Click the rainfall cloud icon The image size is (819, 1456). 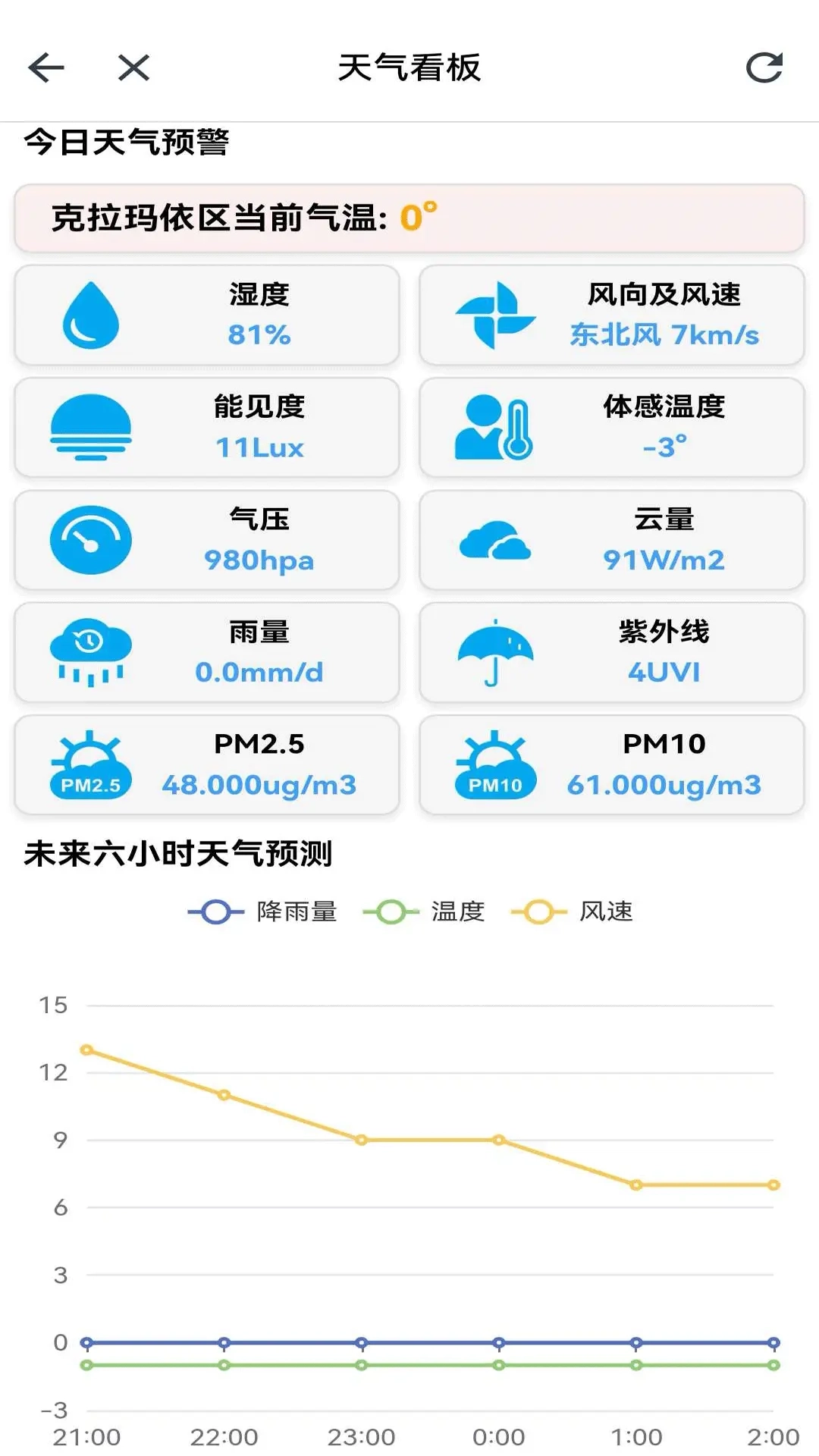(91, 652)
